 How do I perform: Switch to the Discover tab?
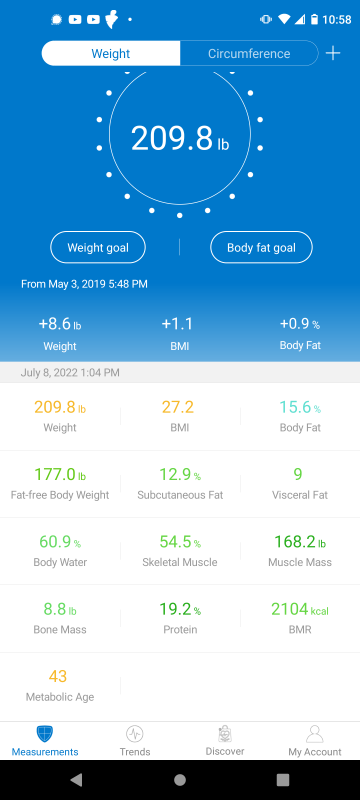(225, 741)
